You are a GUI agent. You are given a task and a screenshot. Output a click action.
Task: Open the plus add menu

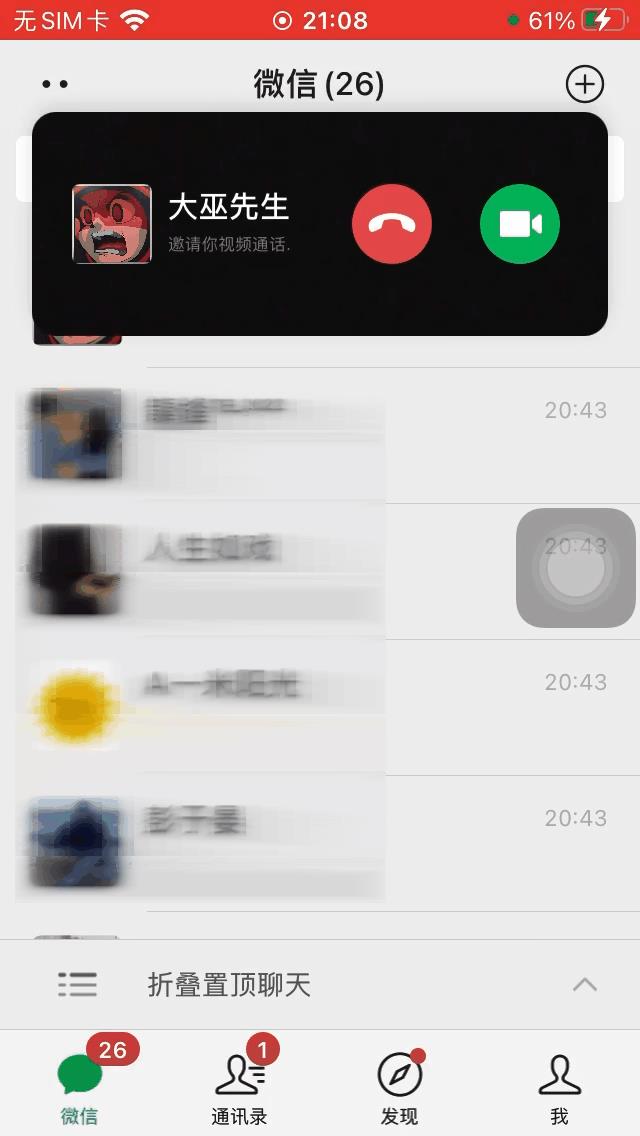point(585,84)
